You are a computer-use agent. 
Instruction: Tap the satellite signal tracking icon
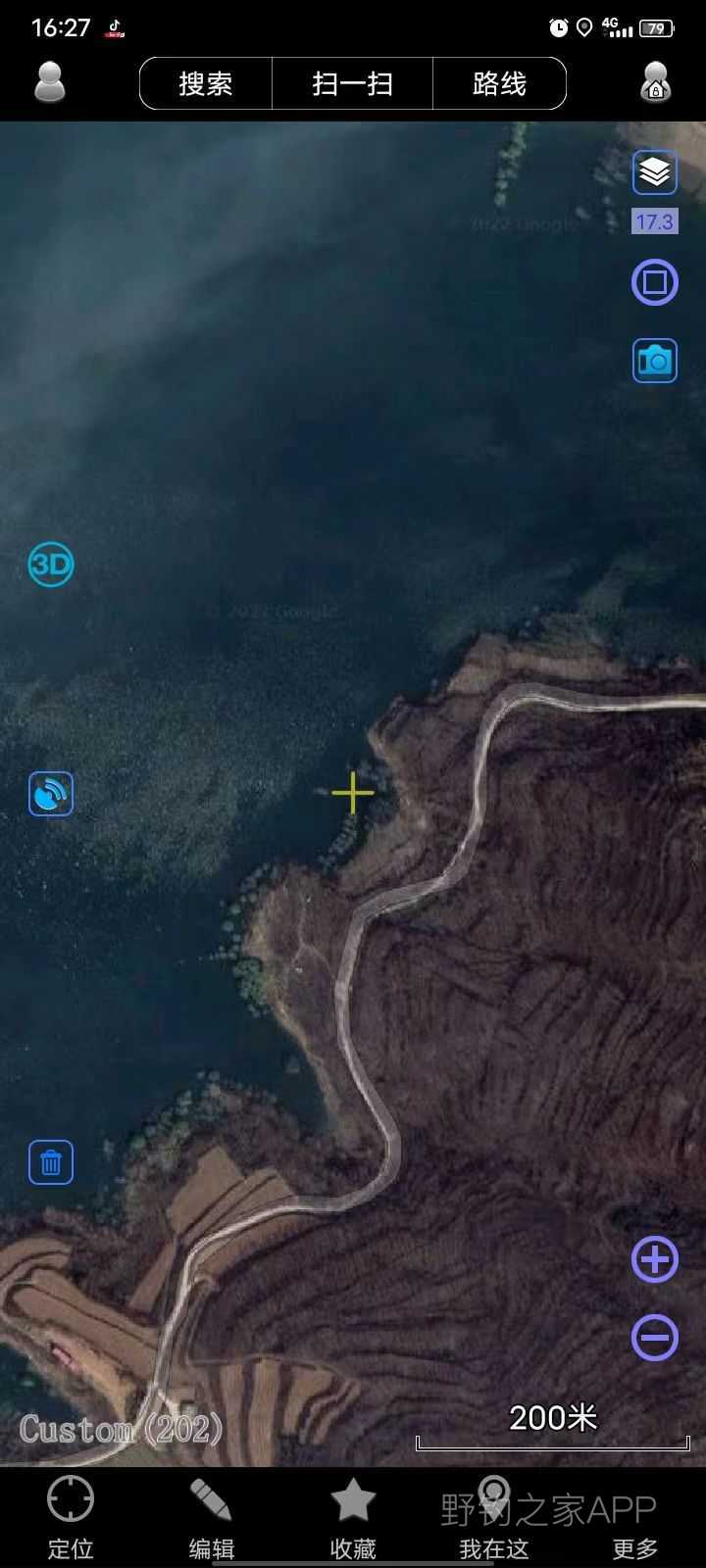coord(51,793)
